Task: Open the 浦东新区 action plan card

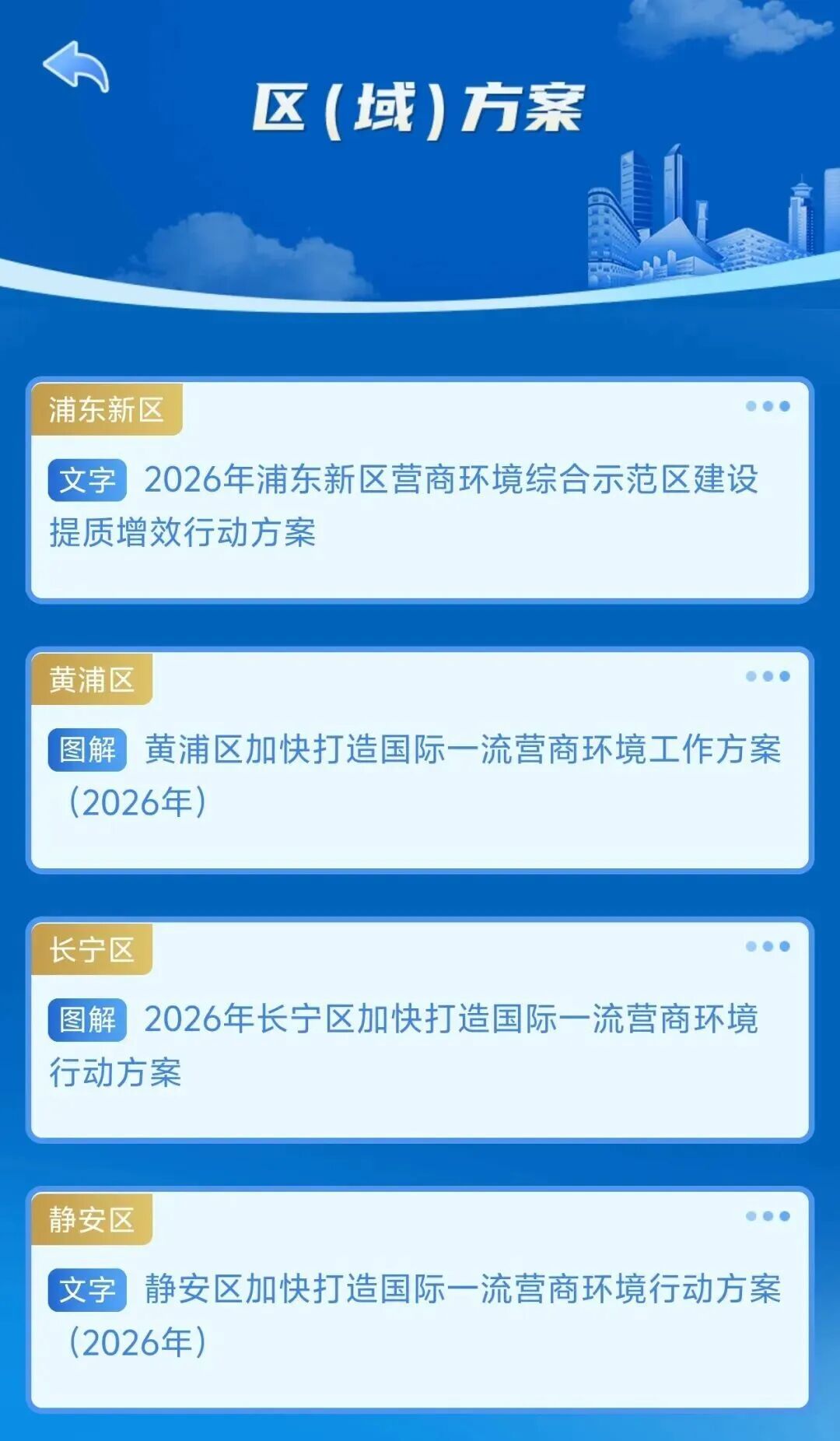Action: [418, 505]
